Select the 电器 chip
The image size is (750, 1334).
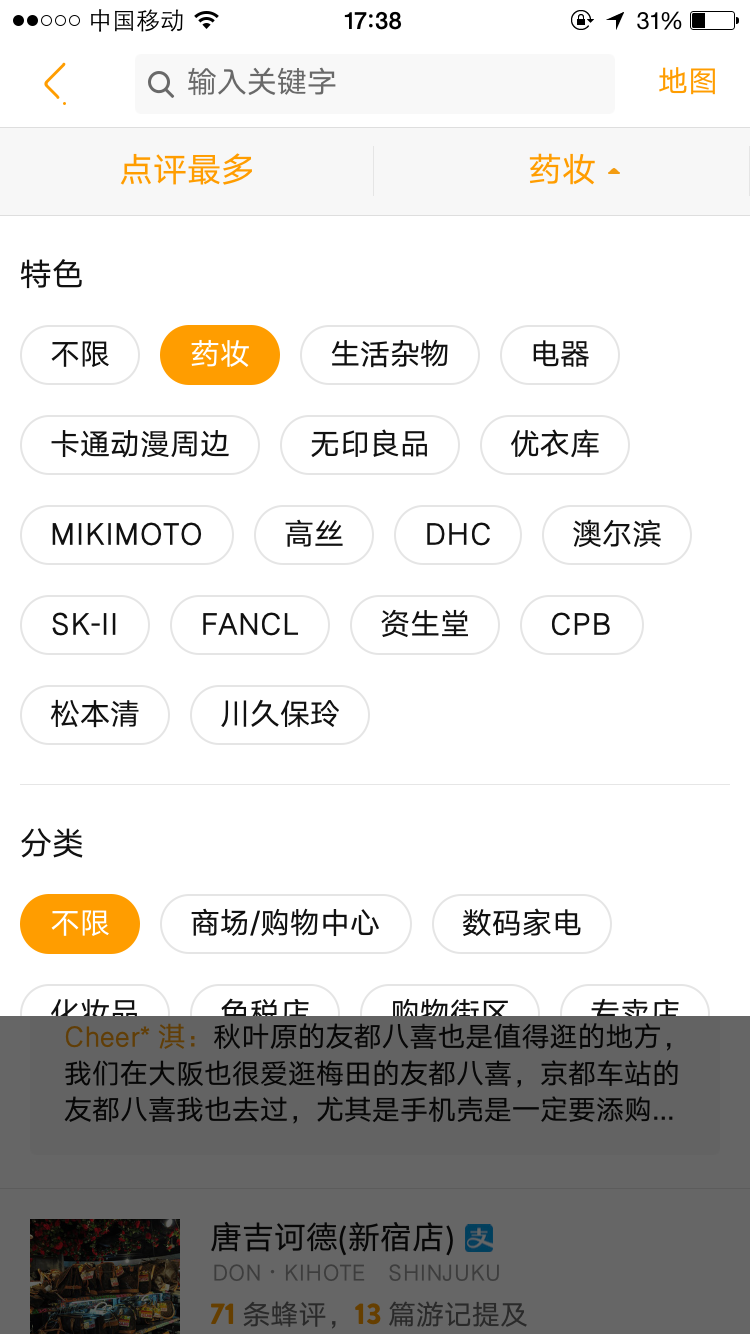[x=560, y=355]
